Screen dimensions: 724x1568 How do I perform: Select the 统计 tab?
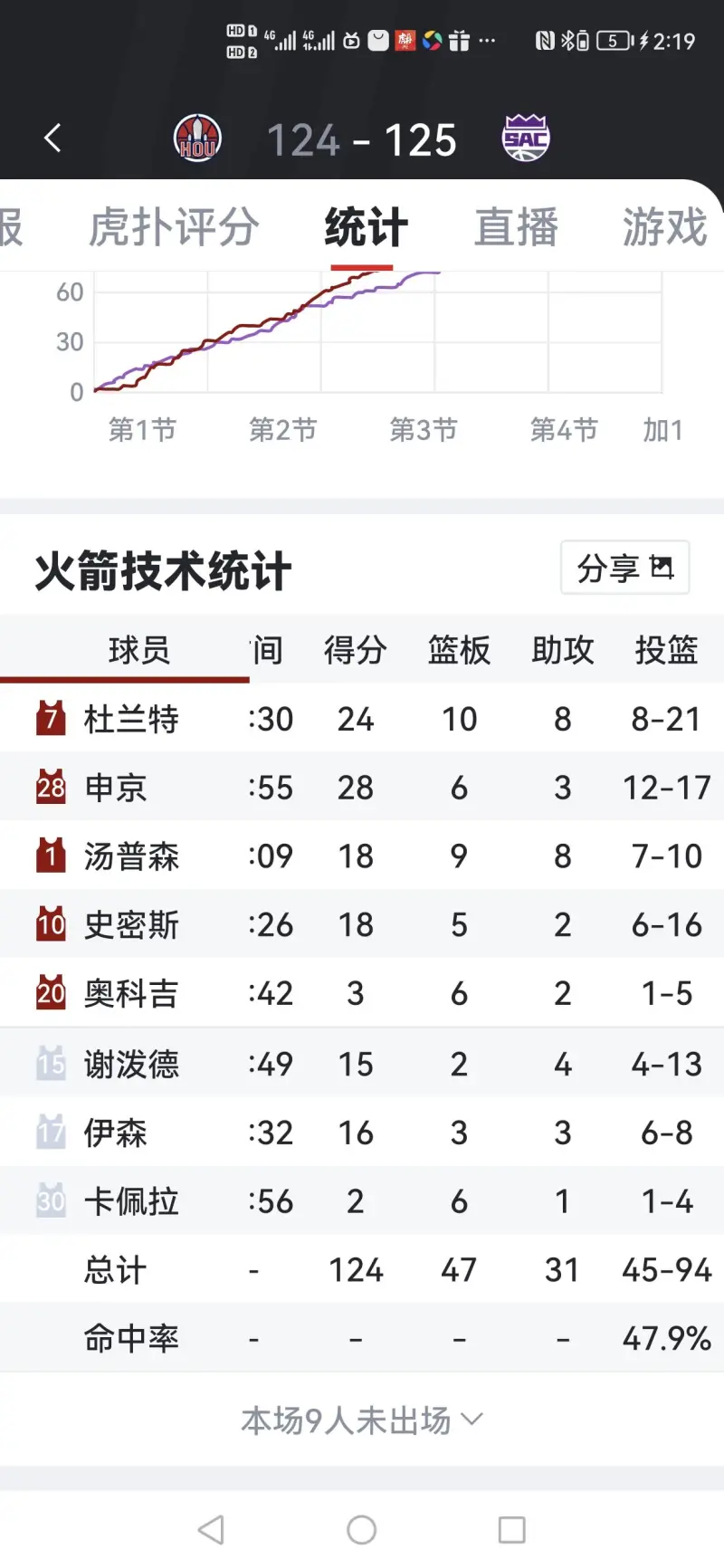[x=366, y=226]
